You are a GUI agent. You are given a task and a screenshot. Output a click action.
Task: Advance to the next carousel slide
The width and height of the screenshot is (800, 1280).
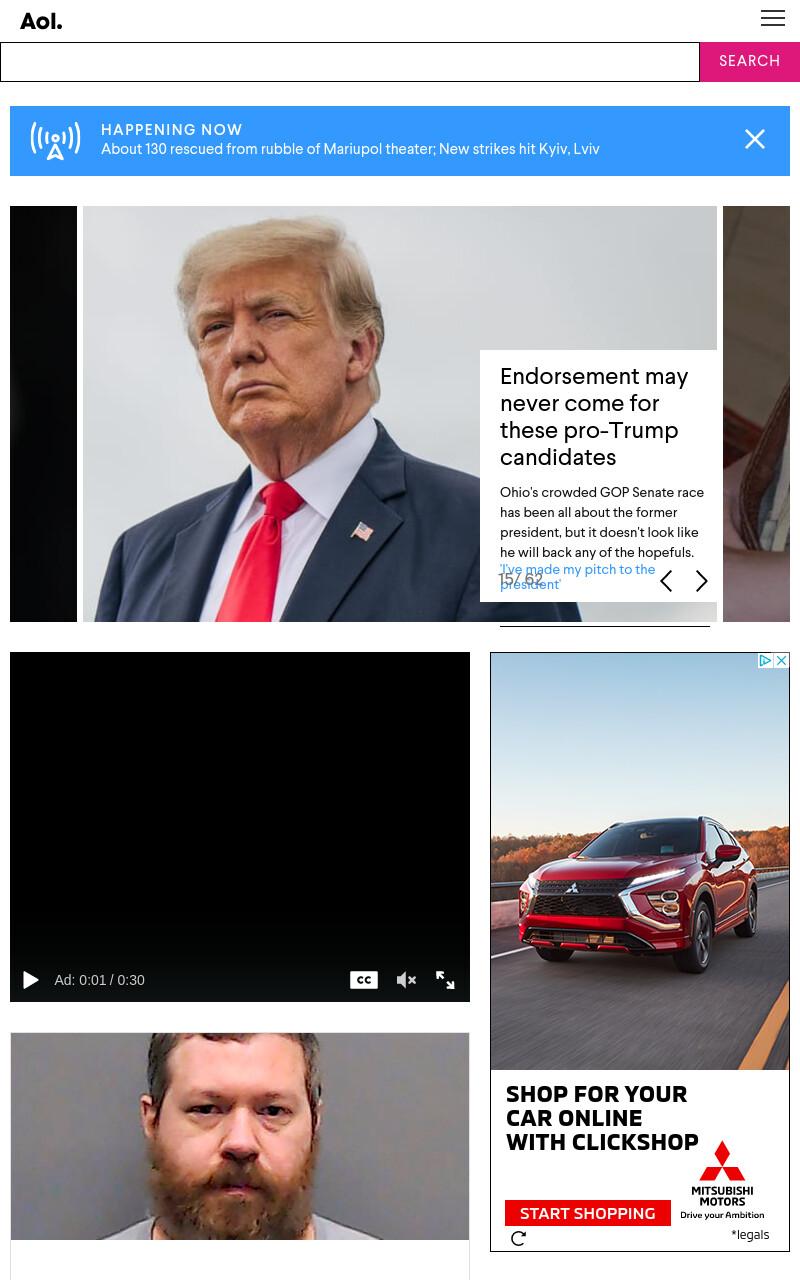point(702,581)
